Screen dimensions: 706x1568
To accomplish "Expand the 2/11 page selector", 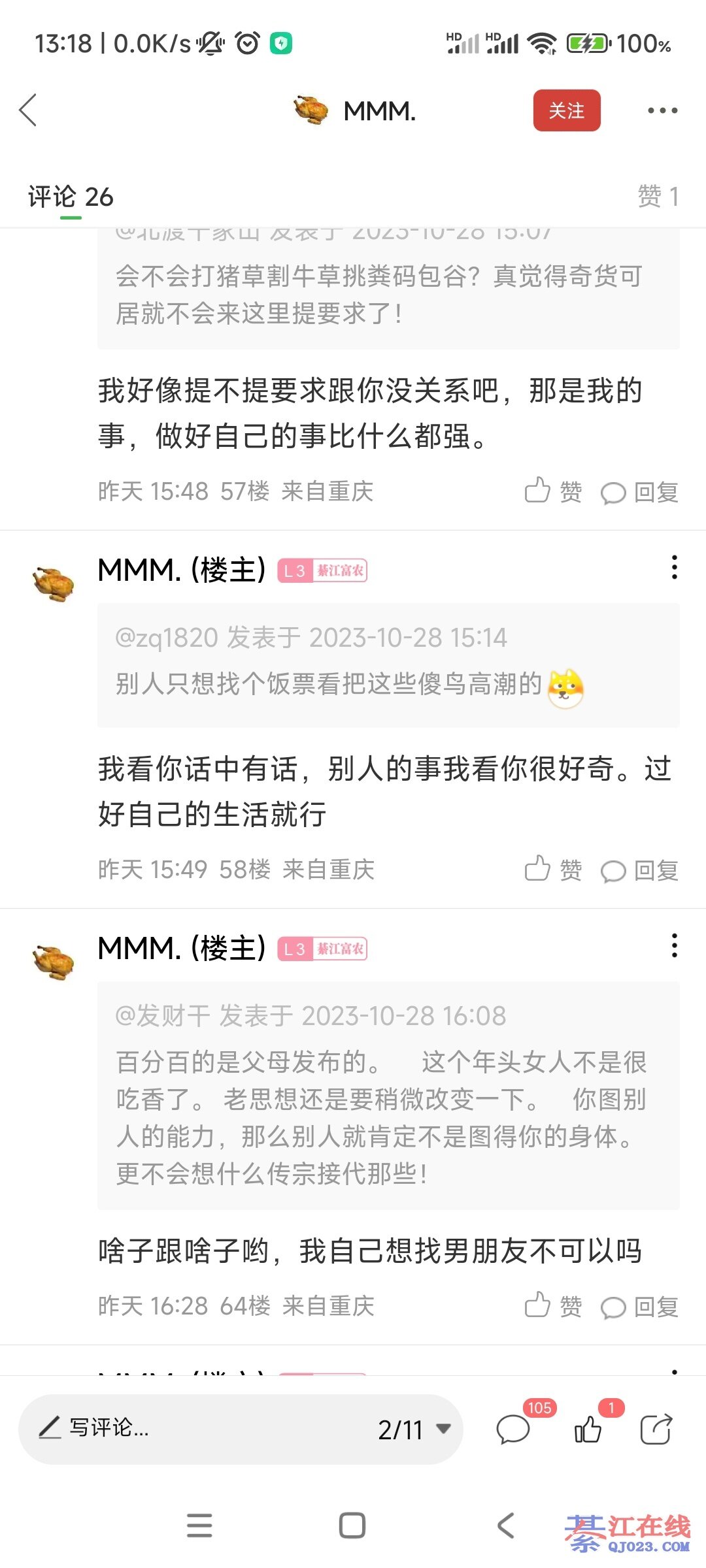I will pos(414,1429).
